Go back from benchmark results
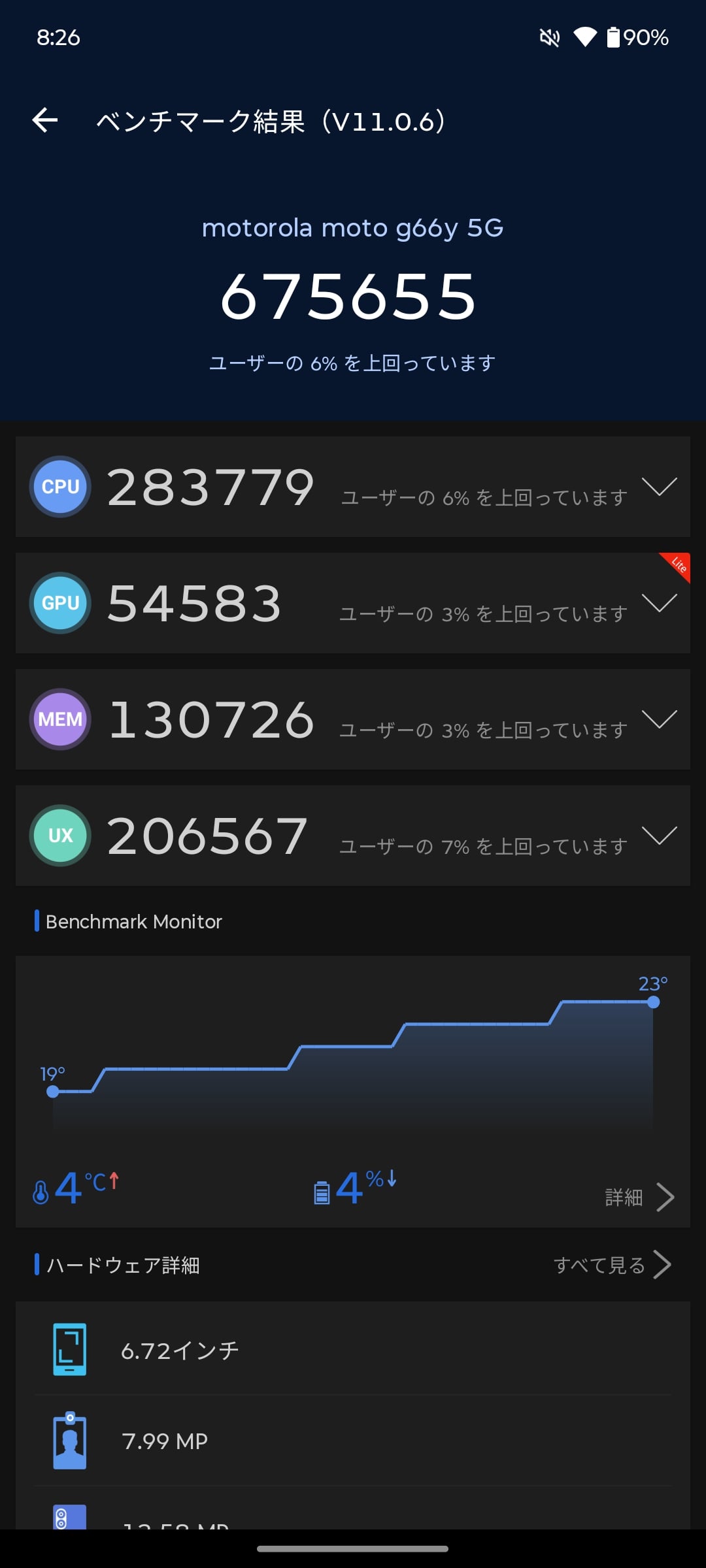Image resolution: width=706 pixels, height=1568 pixels. click(45, 120)
